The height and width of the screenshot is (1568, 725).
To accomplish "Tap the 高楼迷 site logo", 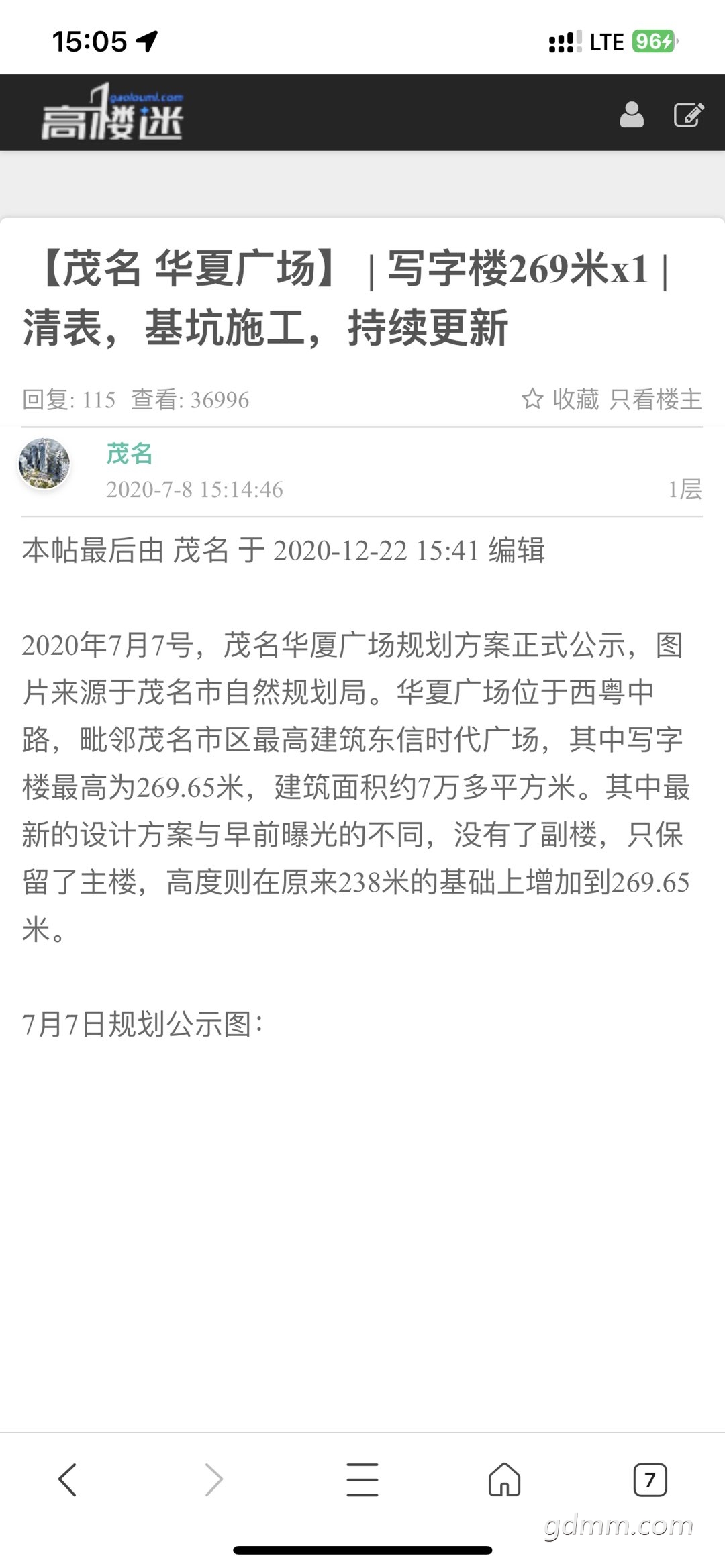I will coord(112,113).
